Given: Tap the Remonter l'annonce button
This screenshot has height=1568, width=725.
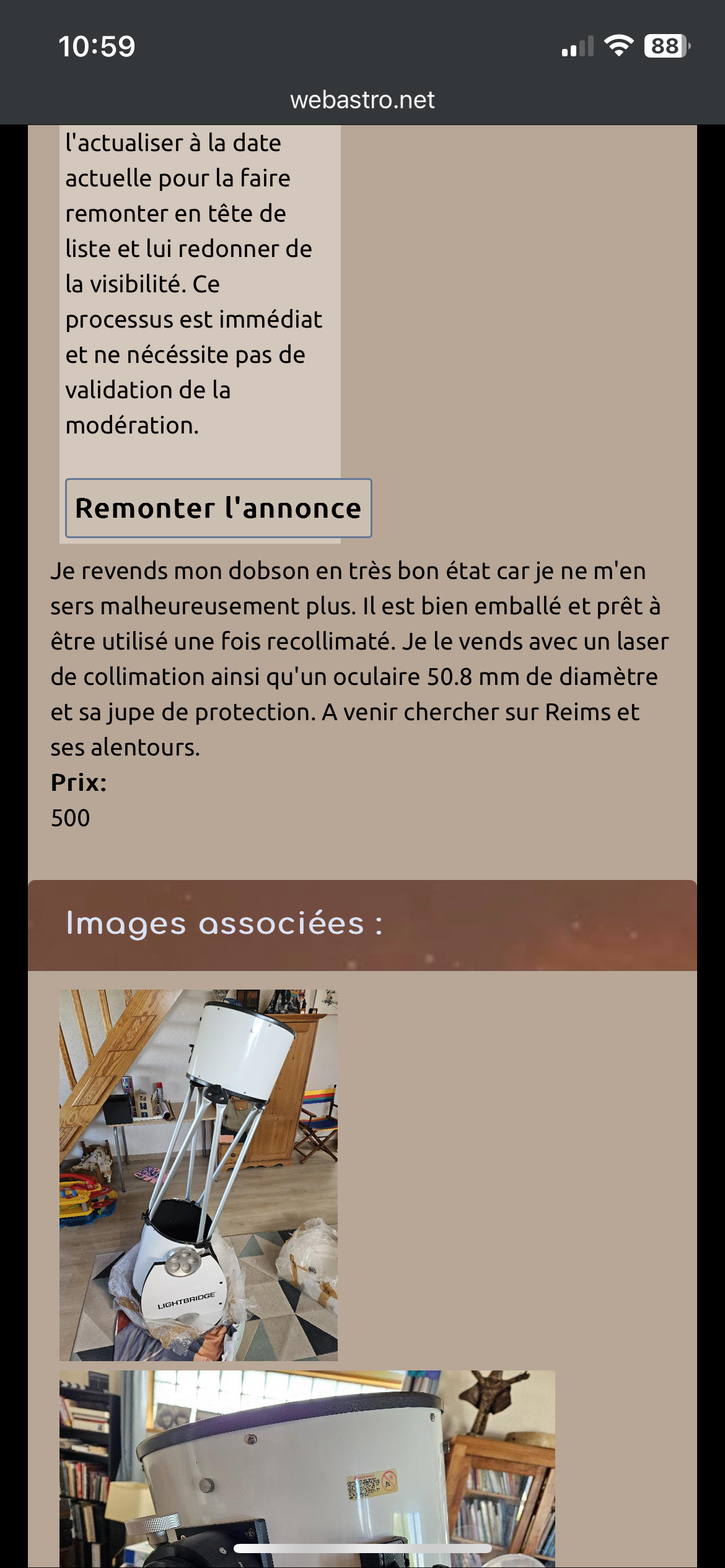Looking at the screenshot, I should tap(218, 508).
